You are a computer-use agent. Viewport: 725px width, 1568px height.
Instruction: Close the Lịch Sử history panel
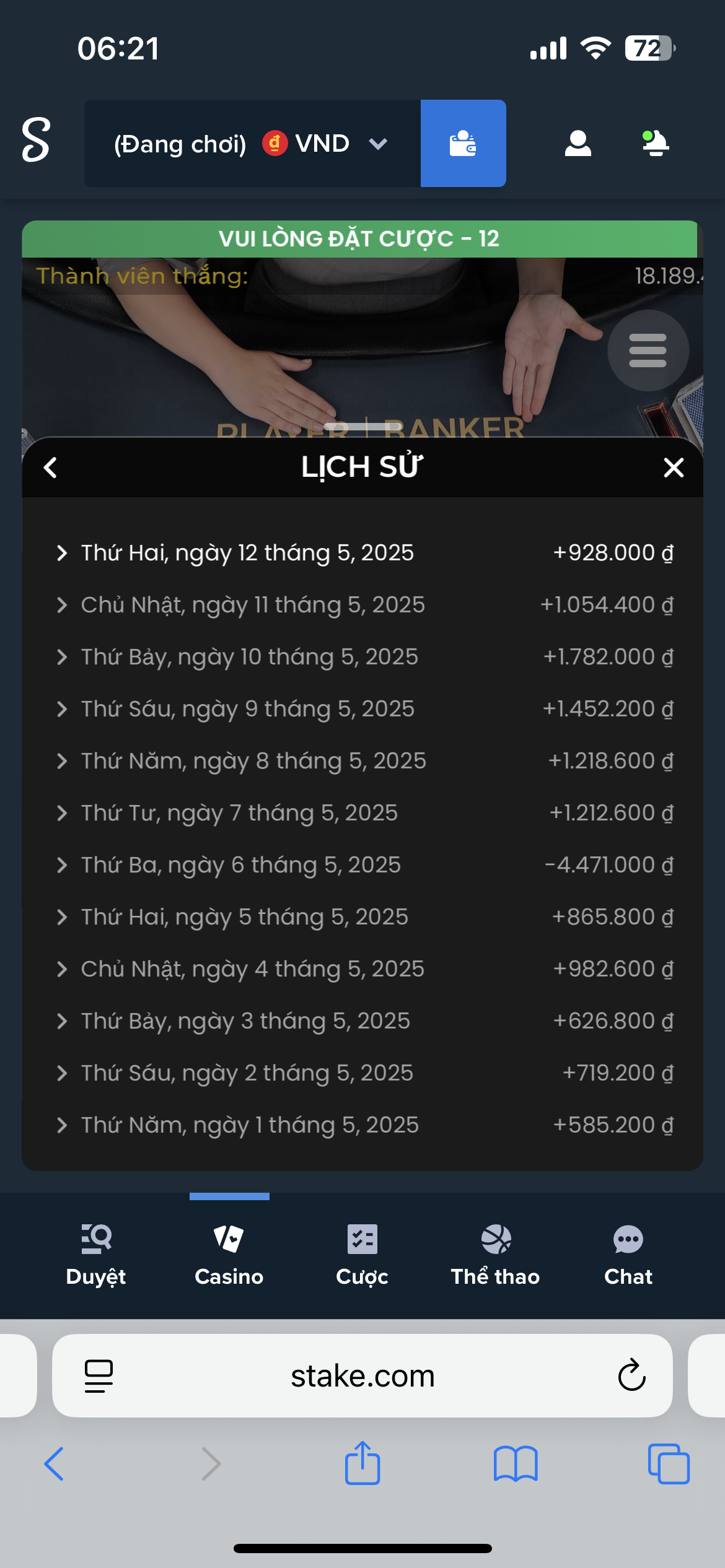674,468
